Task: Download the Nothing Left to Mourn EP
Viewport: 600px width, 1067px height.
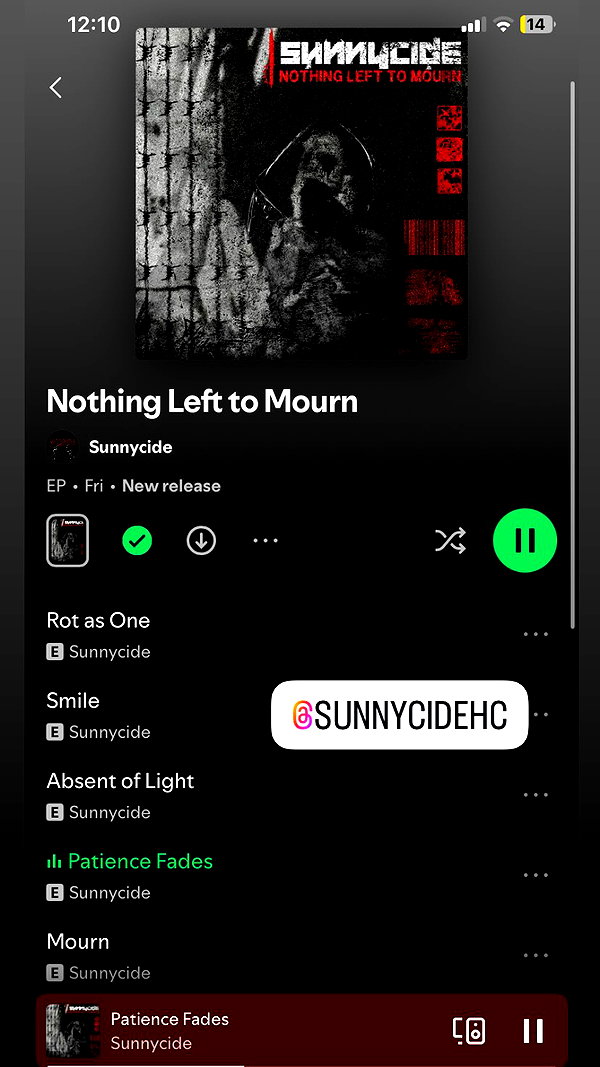Action: 201,541
